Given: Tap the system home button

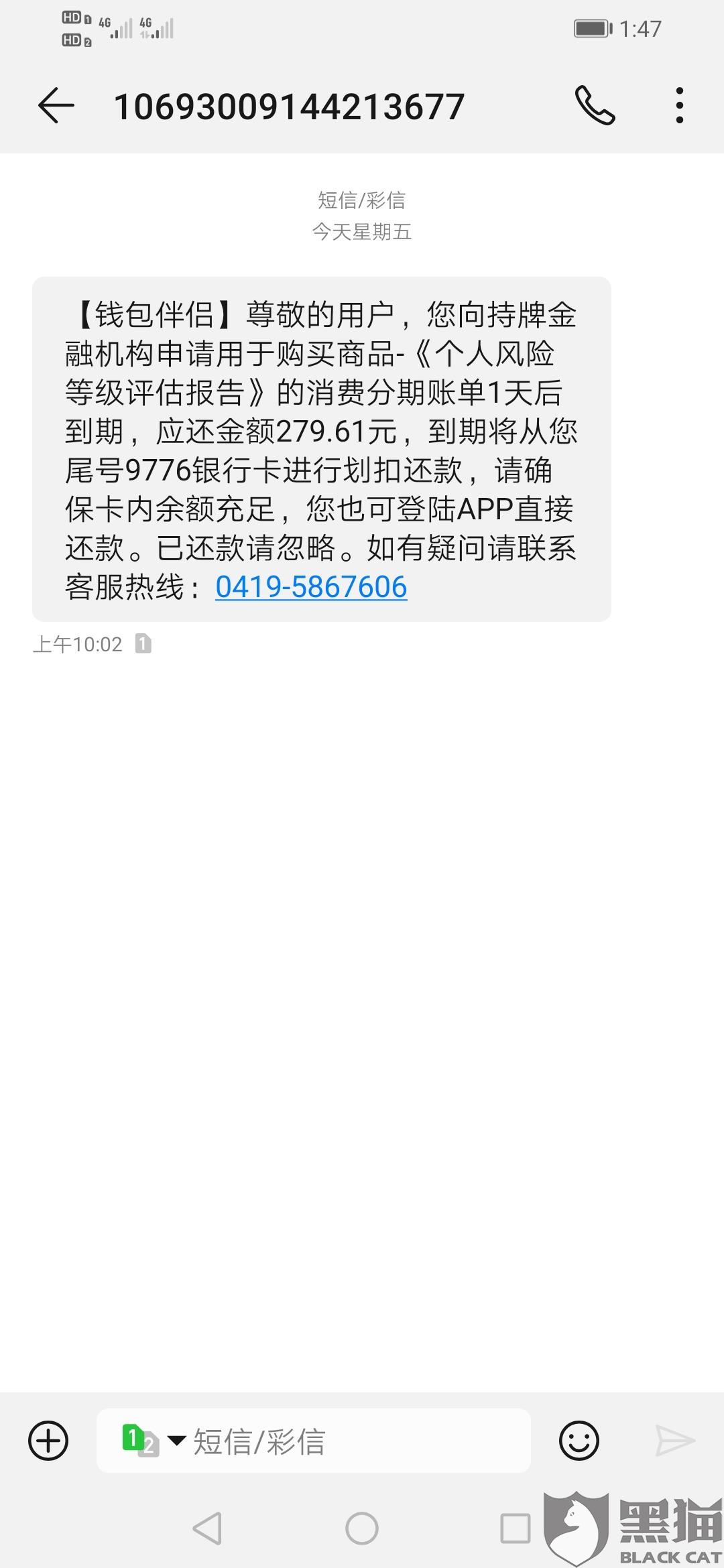Looking at the screenshot, I should click(362, 1529).
